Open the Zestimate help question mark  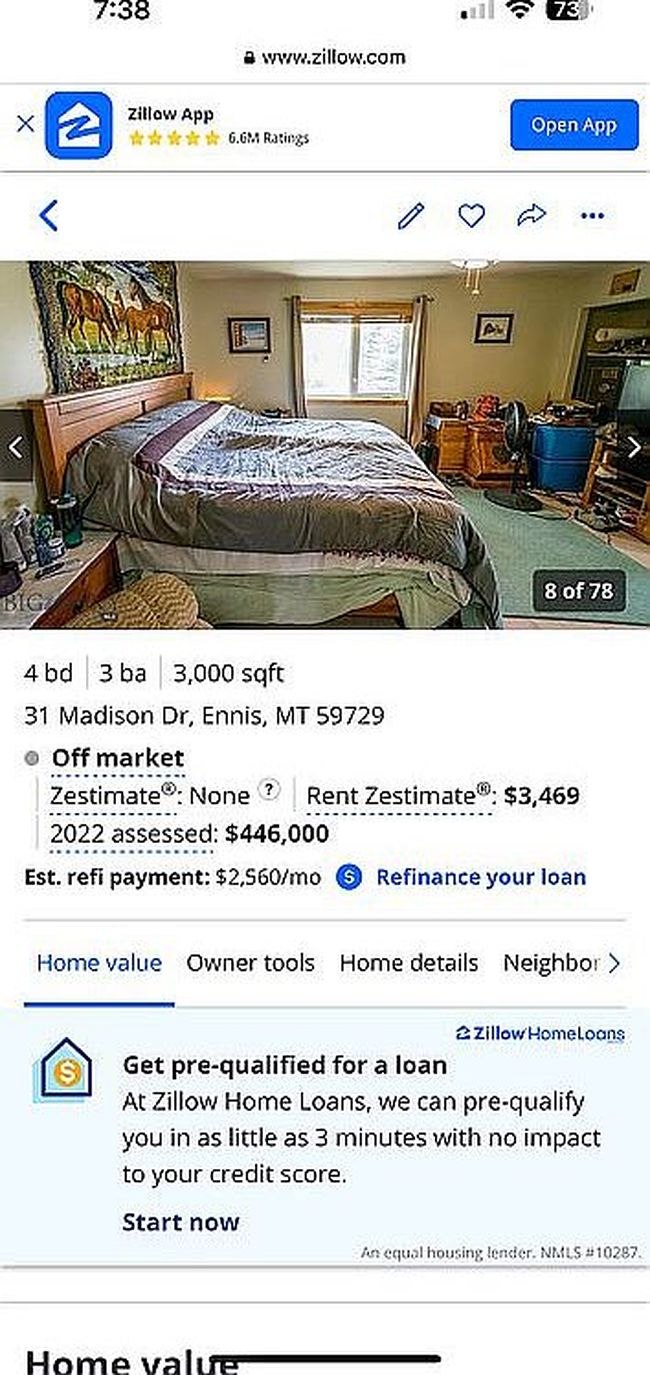(269, 789)
